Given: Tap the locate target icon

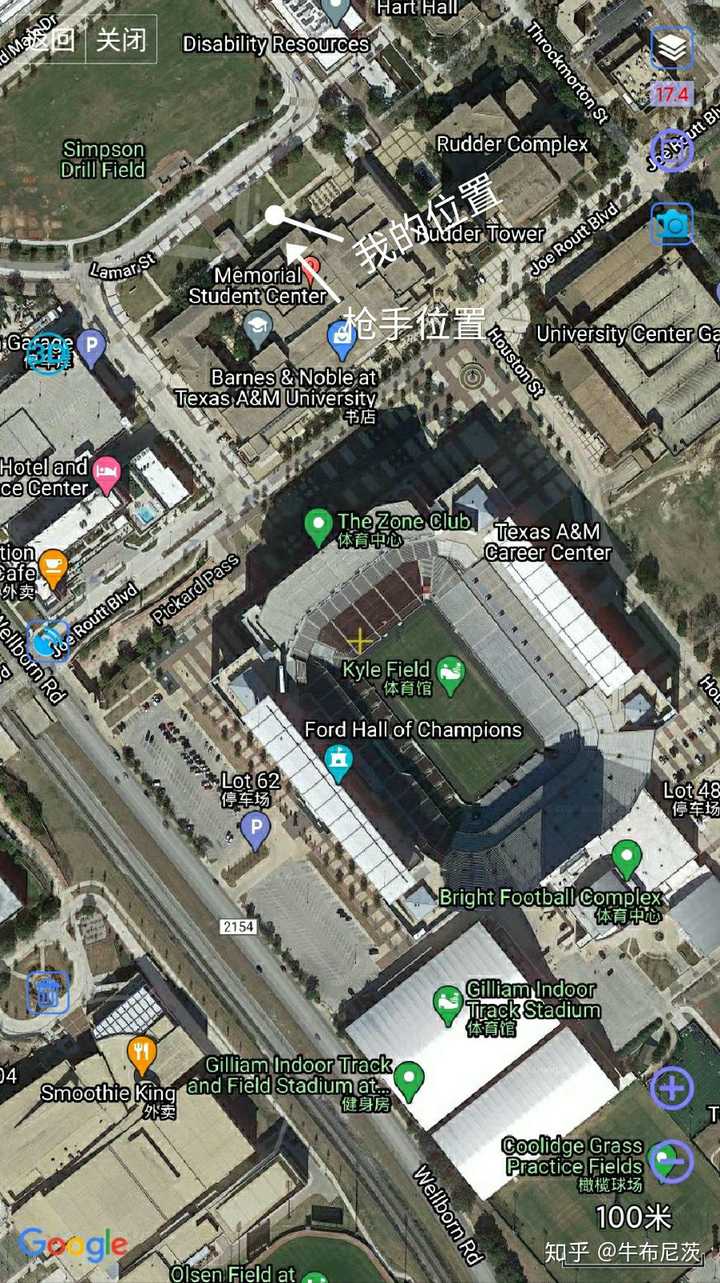Looking at the screenshot, I should 671,150.
